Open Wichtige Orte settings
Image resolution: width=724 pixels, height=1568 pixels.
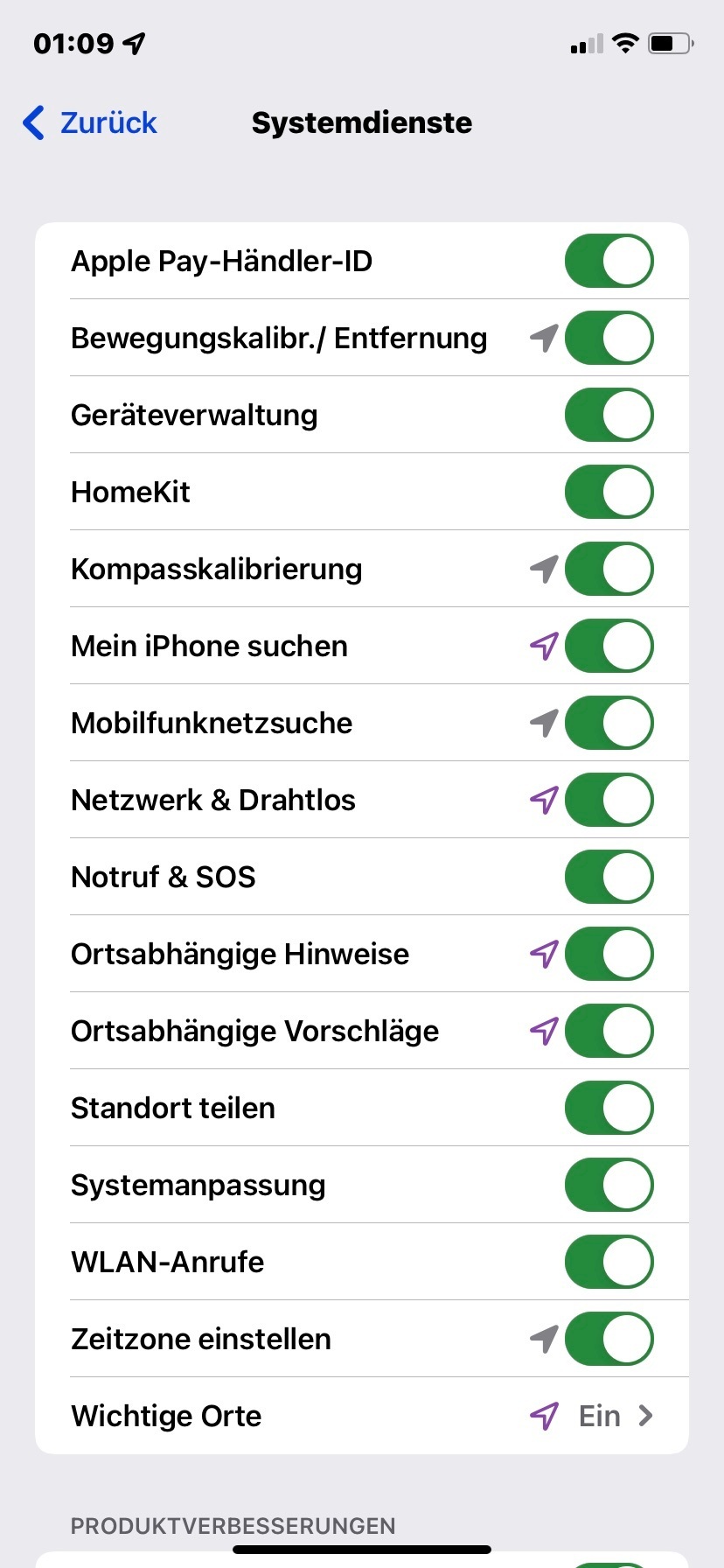tap(362, 1416)
